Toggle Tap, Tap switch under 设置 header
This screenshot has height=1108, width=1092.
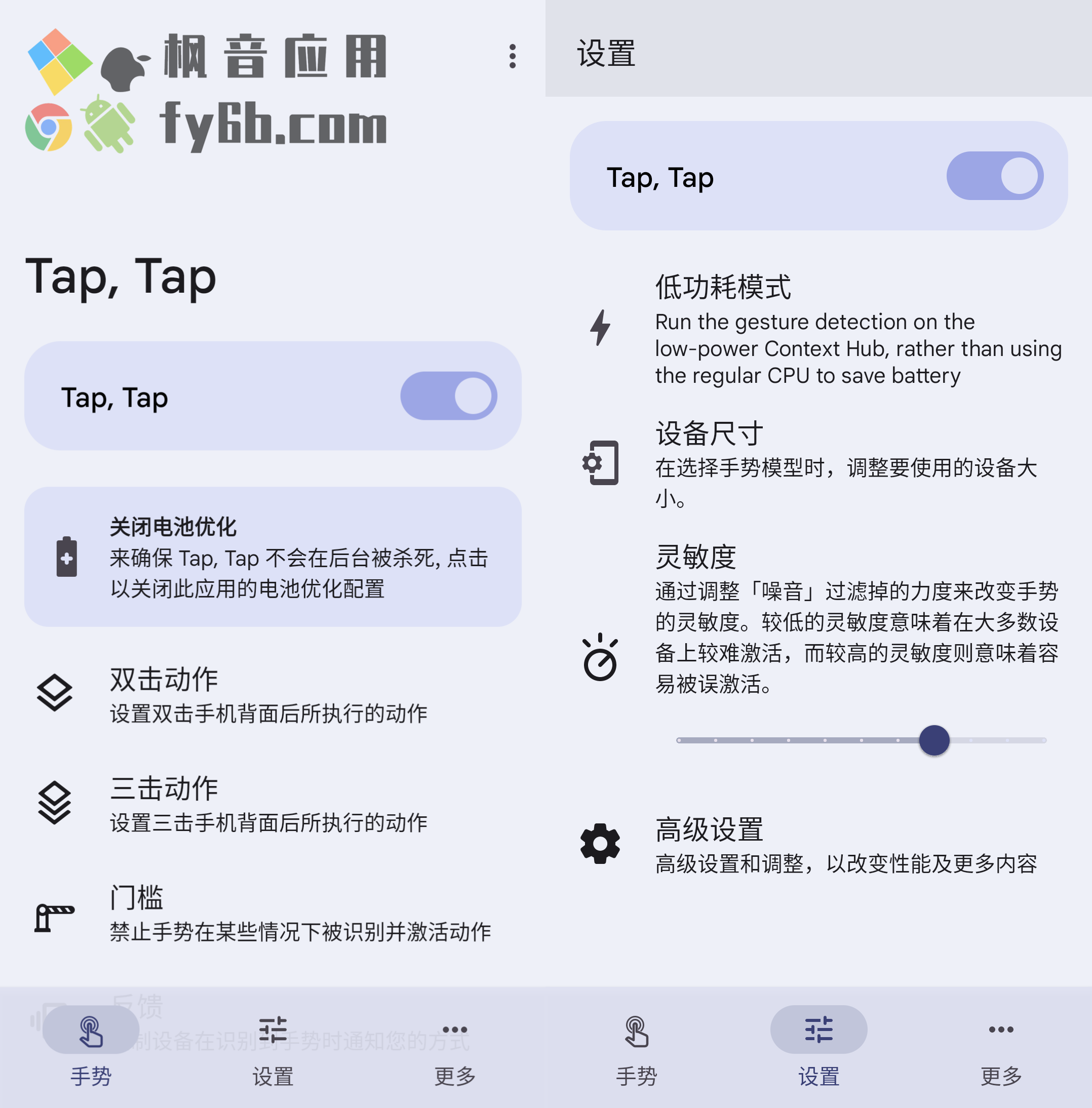coord(995,176)
